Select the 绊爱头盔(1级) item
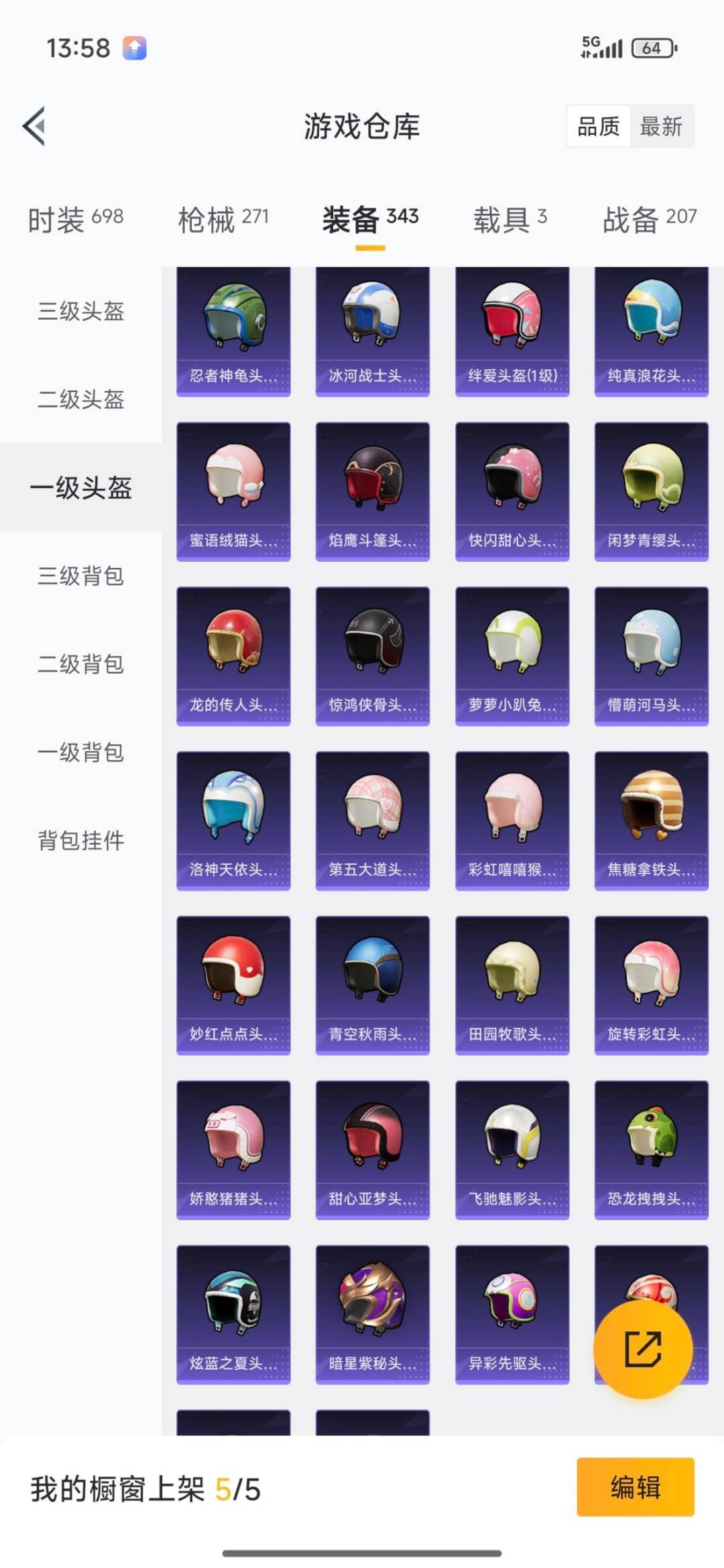The width and height of the screenshot is (724, 1568). tap(511, 328)
